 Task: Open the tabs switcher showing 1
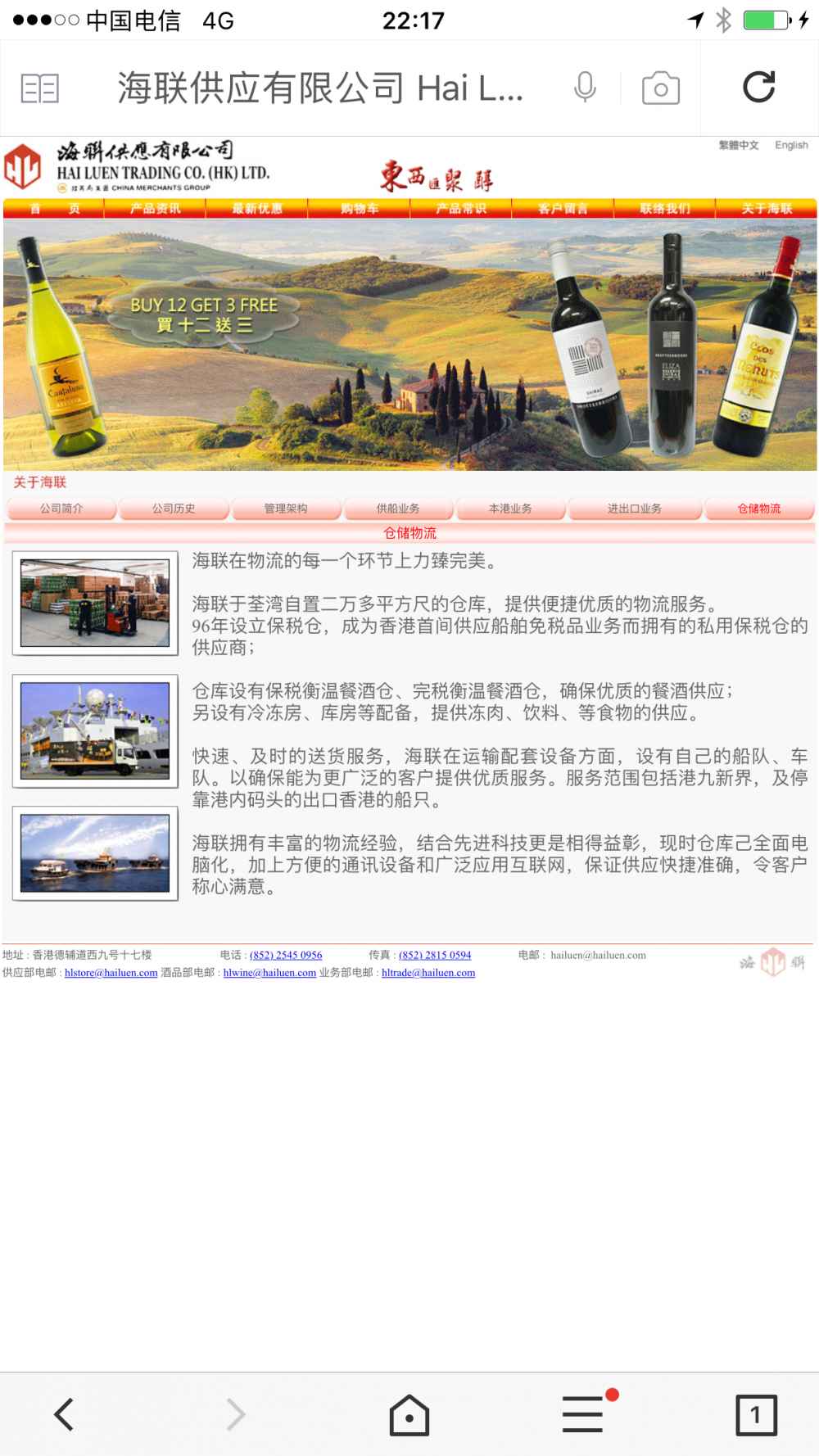(755, 1414)
